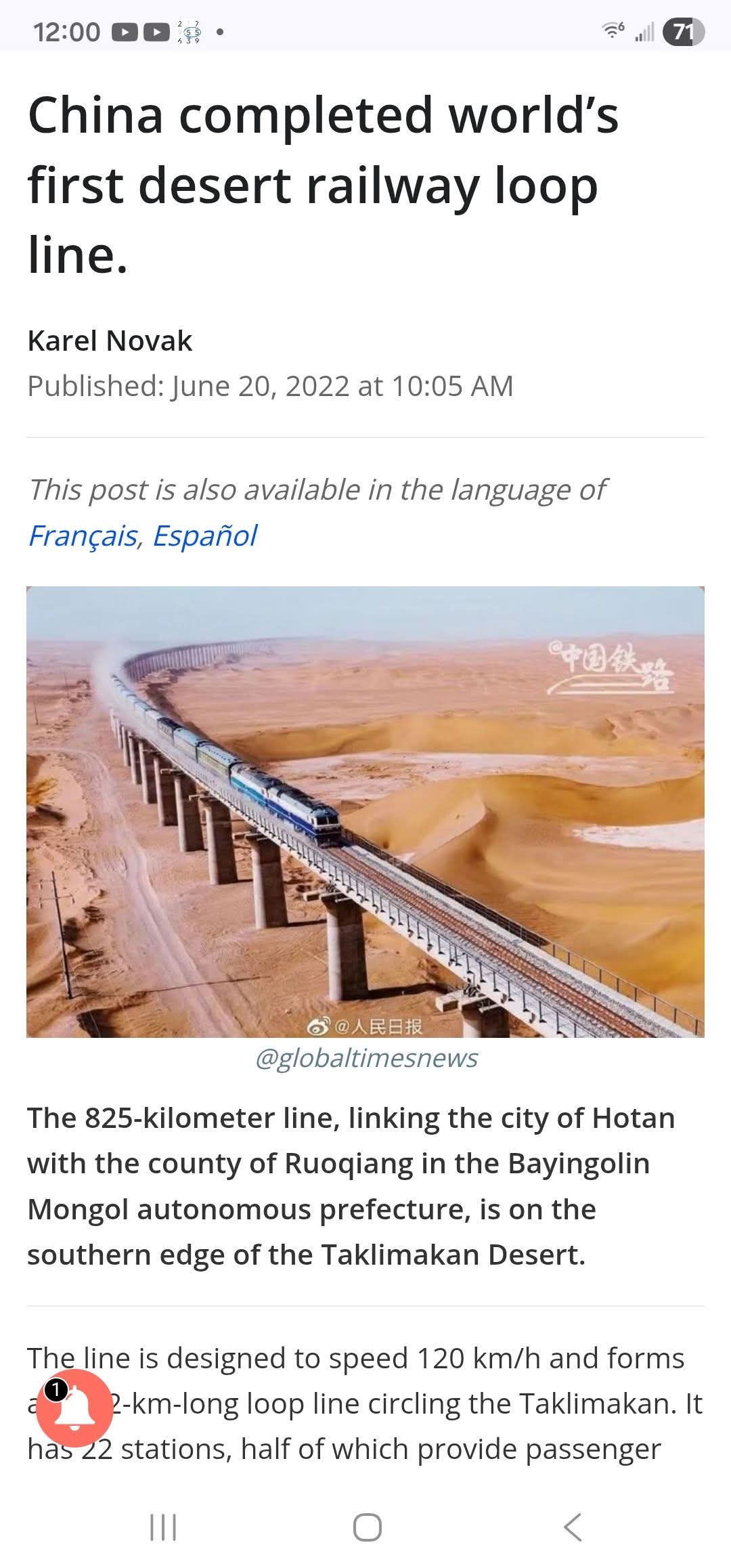The height and width of the screenshot is (1568, 731).
Task: Open the recent apps view
Action: click(x=163, y=1527)
